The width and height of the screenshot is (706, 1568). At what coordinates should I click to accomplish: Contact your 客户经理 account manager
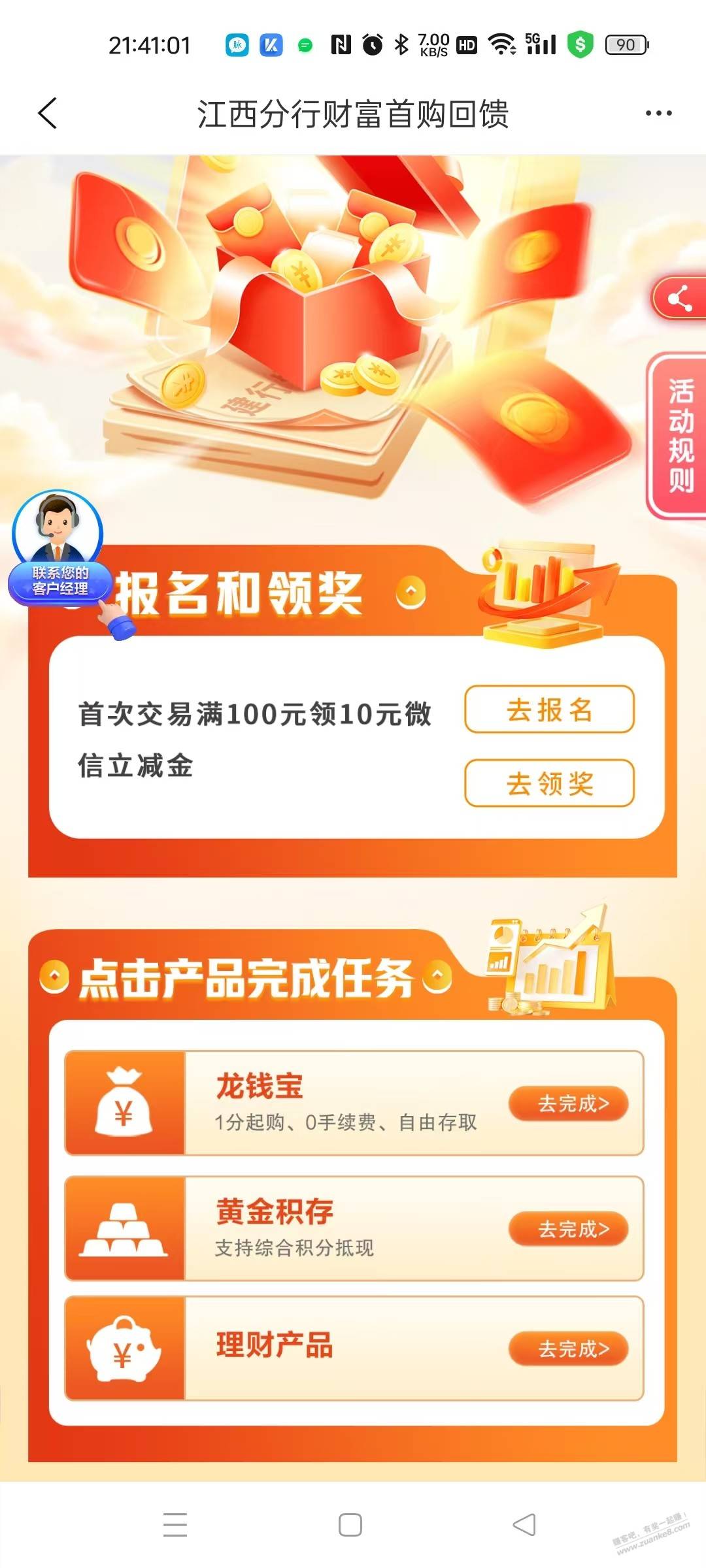(59, 549)
